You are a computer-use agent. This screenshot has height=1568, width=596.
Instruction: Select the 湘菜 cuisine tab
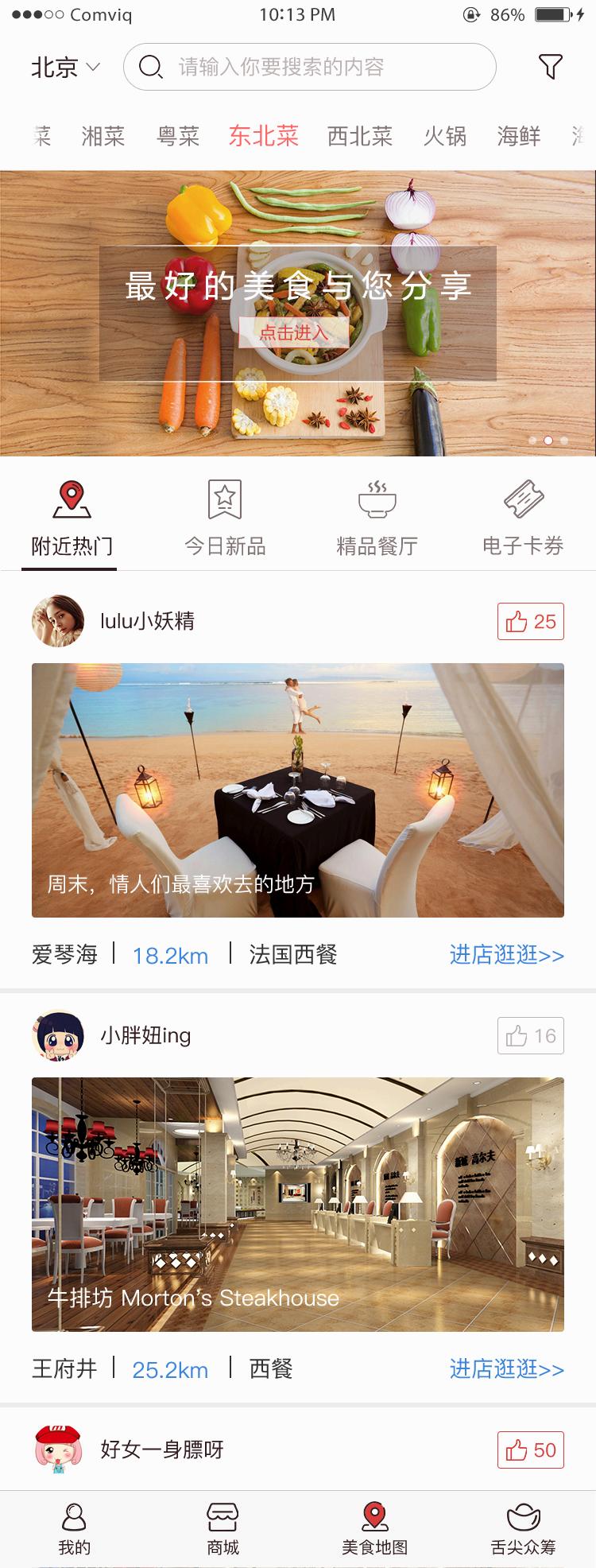tap(103, 136)
